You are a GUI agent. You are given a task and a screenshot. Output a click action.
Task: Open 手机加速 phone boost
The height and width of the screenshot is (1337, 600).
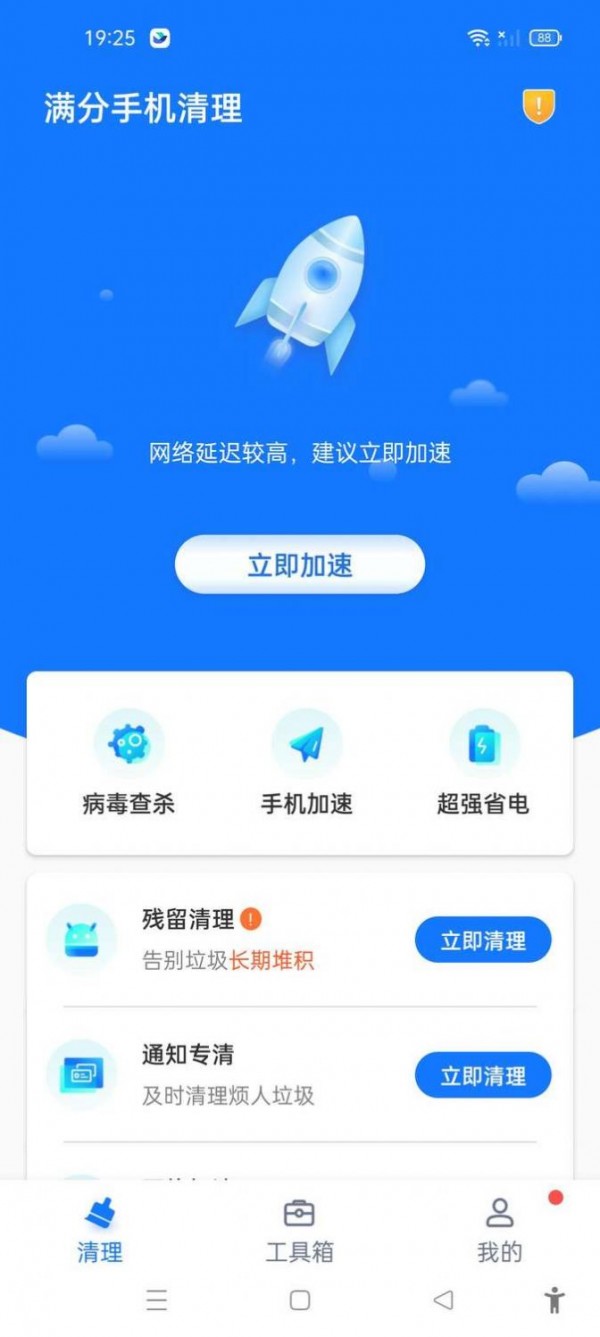point(307,762)
